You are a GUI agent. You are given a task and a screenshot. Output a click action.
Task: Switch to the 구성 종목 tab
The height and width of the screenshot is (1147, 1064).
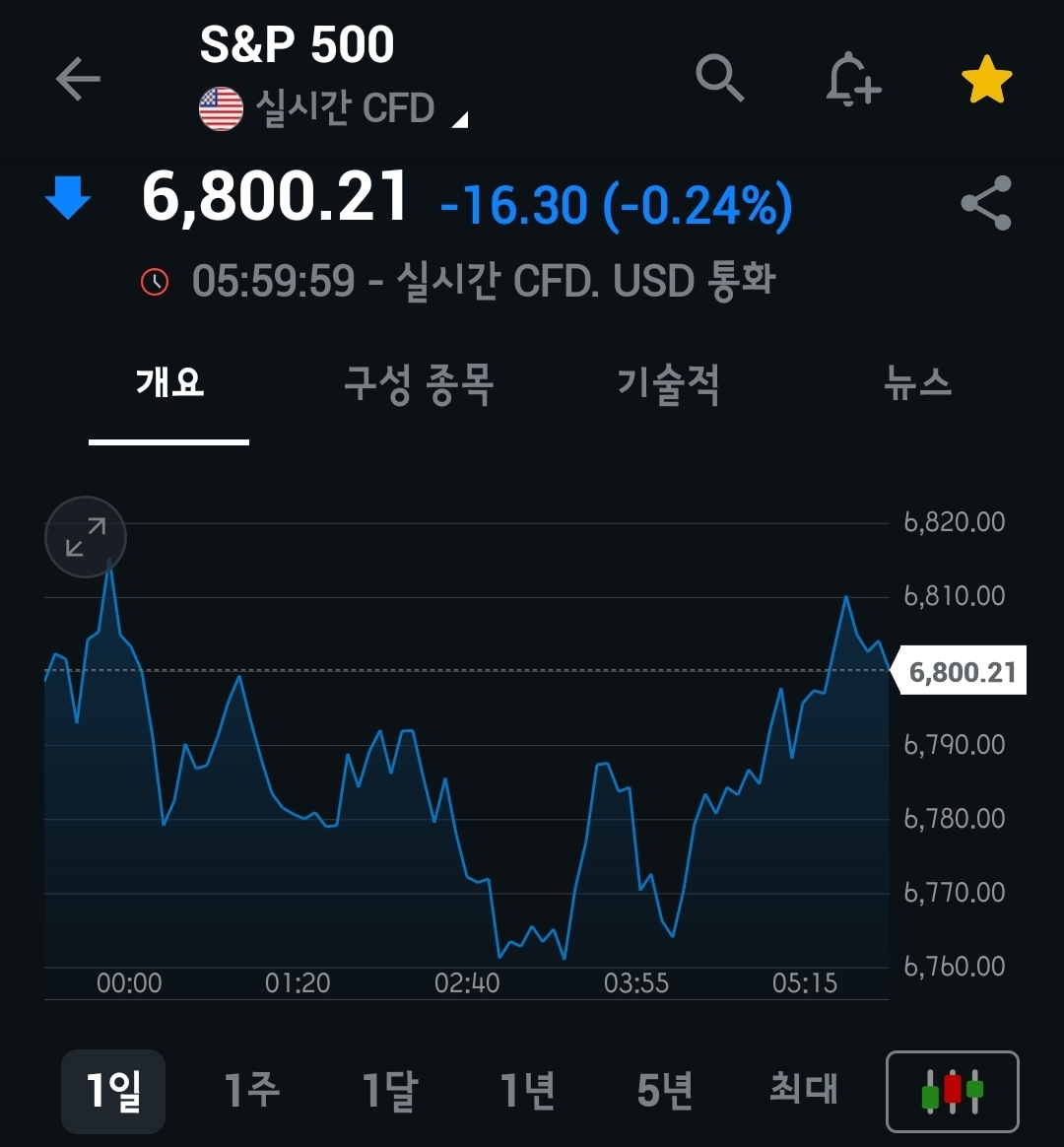pos(419,382)
